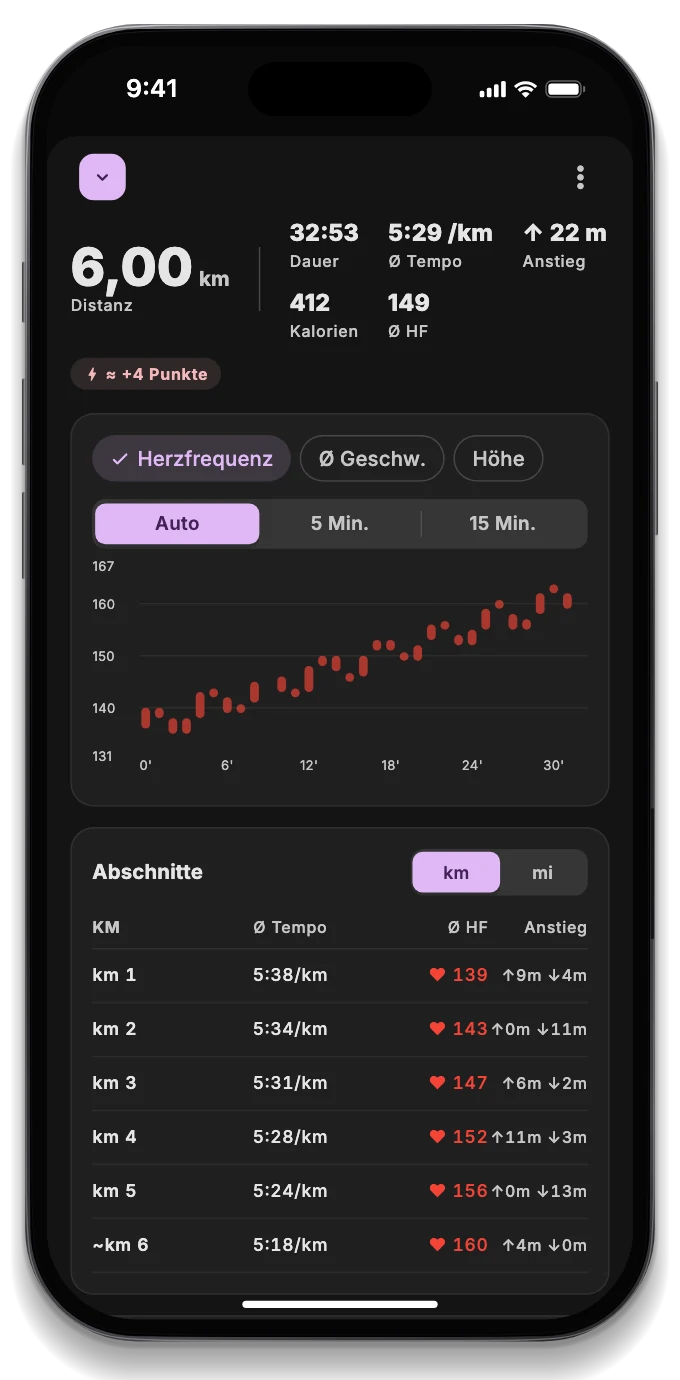The width and height of the screenshot is (680, 1380).
Task: Switch the Abschnitte splits to mi
Action: pos(542,872)
